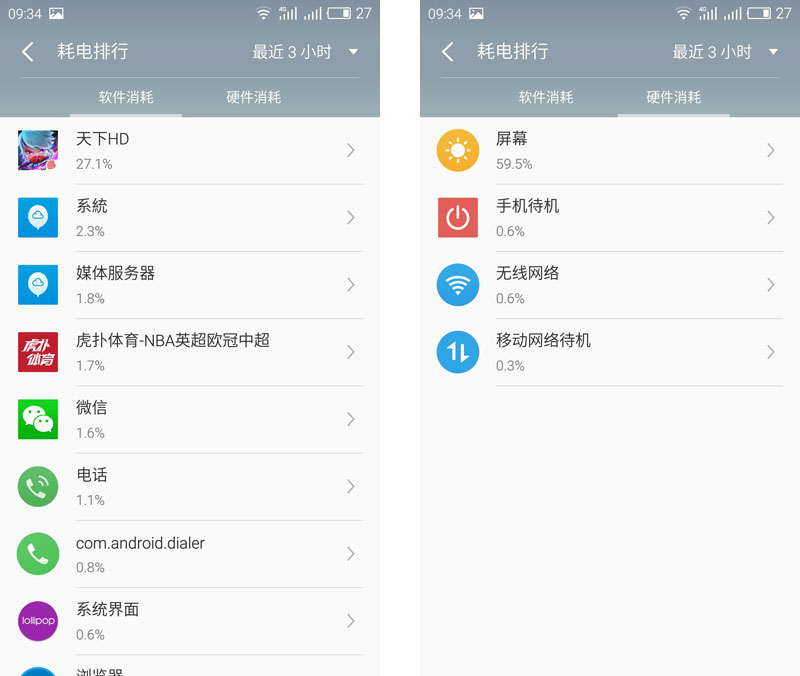Image resolution: width=800 pixels, height=676 pixels.
Task: View 移动网络待机 power usage
Action: pos(610,352)
